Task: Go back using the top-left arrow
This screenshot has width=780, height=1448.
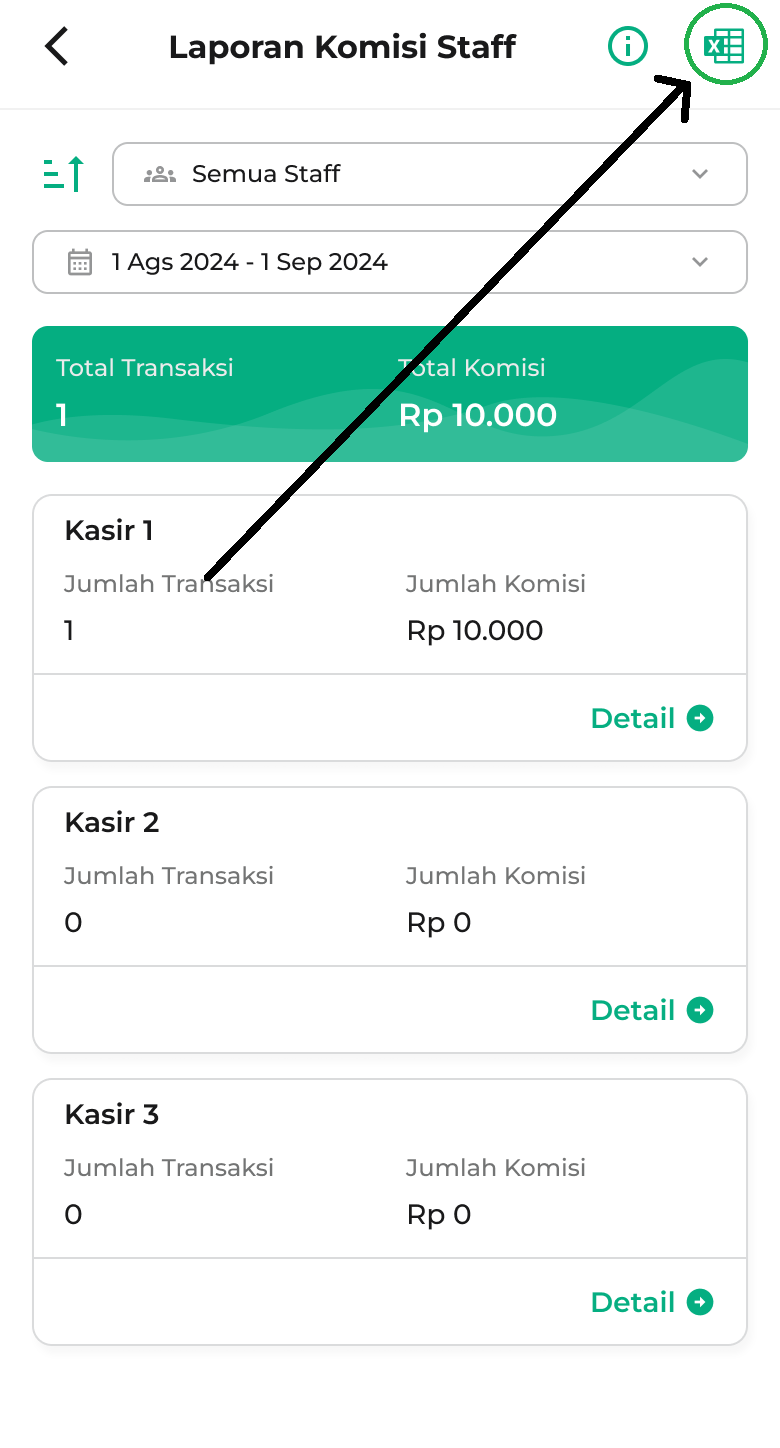Action: point(57,47)
